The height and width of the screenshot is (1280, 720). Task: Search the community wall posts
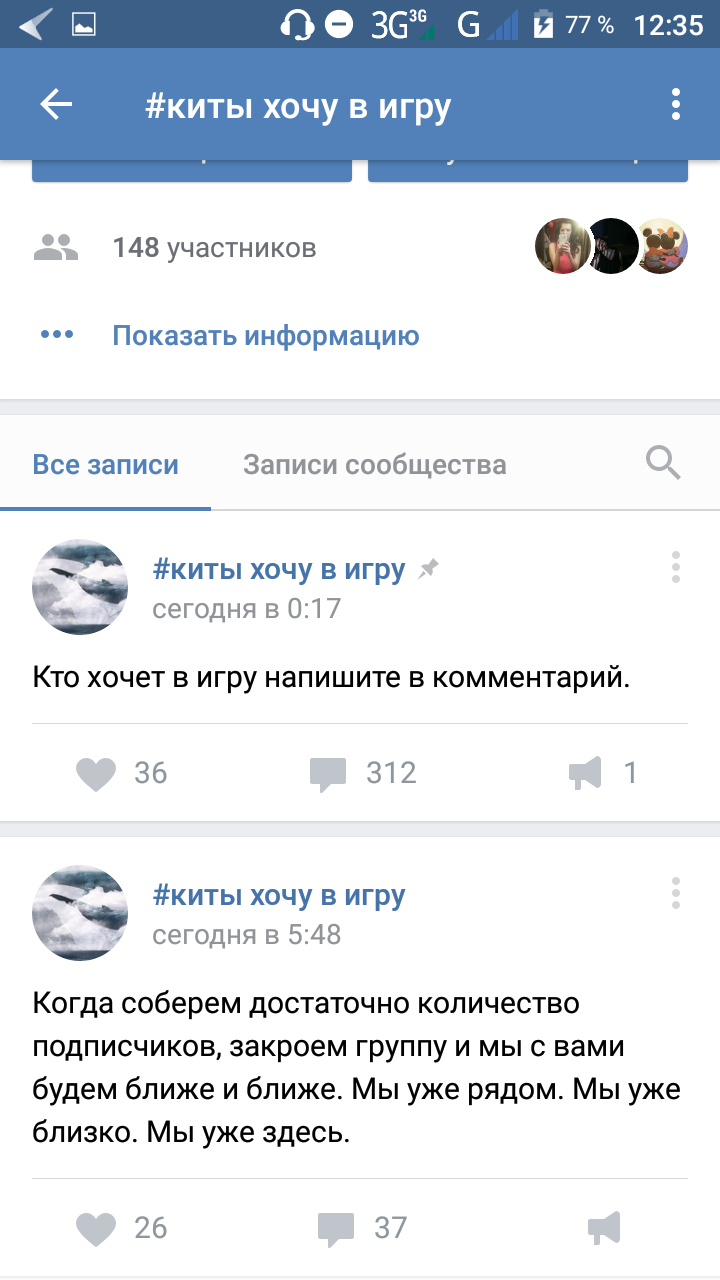(663, 463)
